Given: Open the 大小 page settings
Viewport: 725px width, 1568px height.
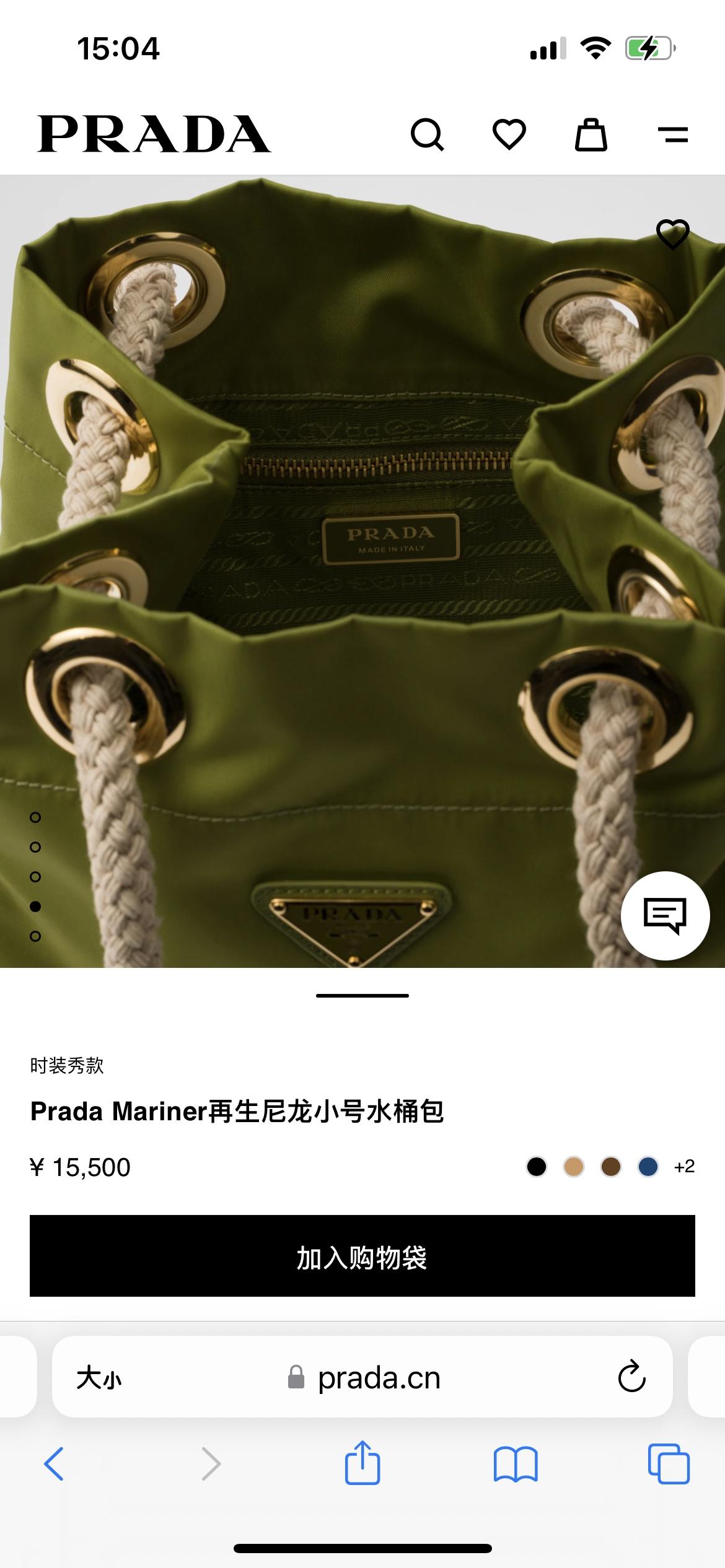Looking at the screenshot, I should point(99,1379).
